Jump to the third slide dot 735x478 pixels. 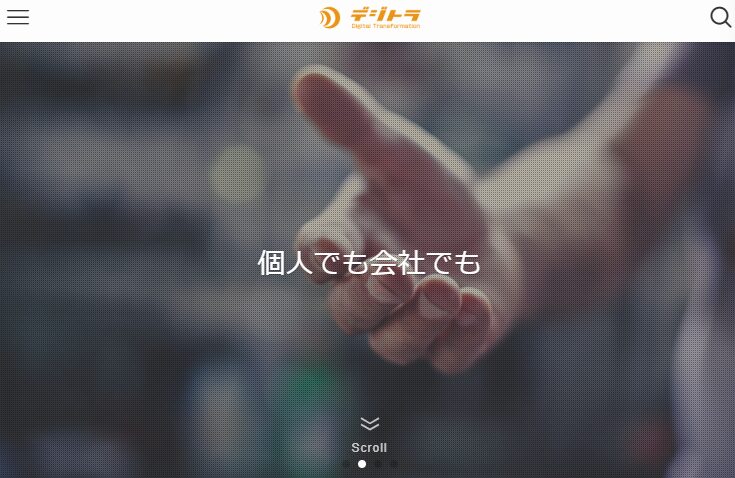378,464
